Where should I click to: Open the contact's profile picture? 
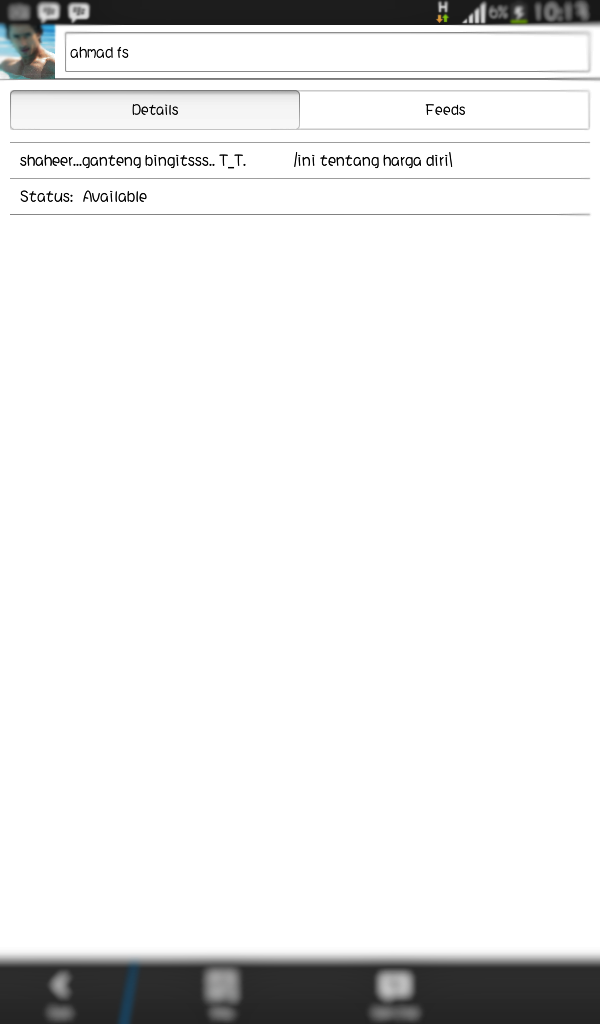pos(27,52)
